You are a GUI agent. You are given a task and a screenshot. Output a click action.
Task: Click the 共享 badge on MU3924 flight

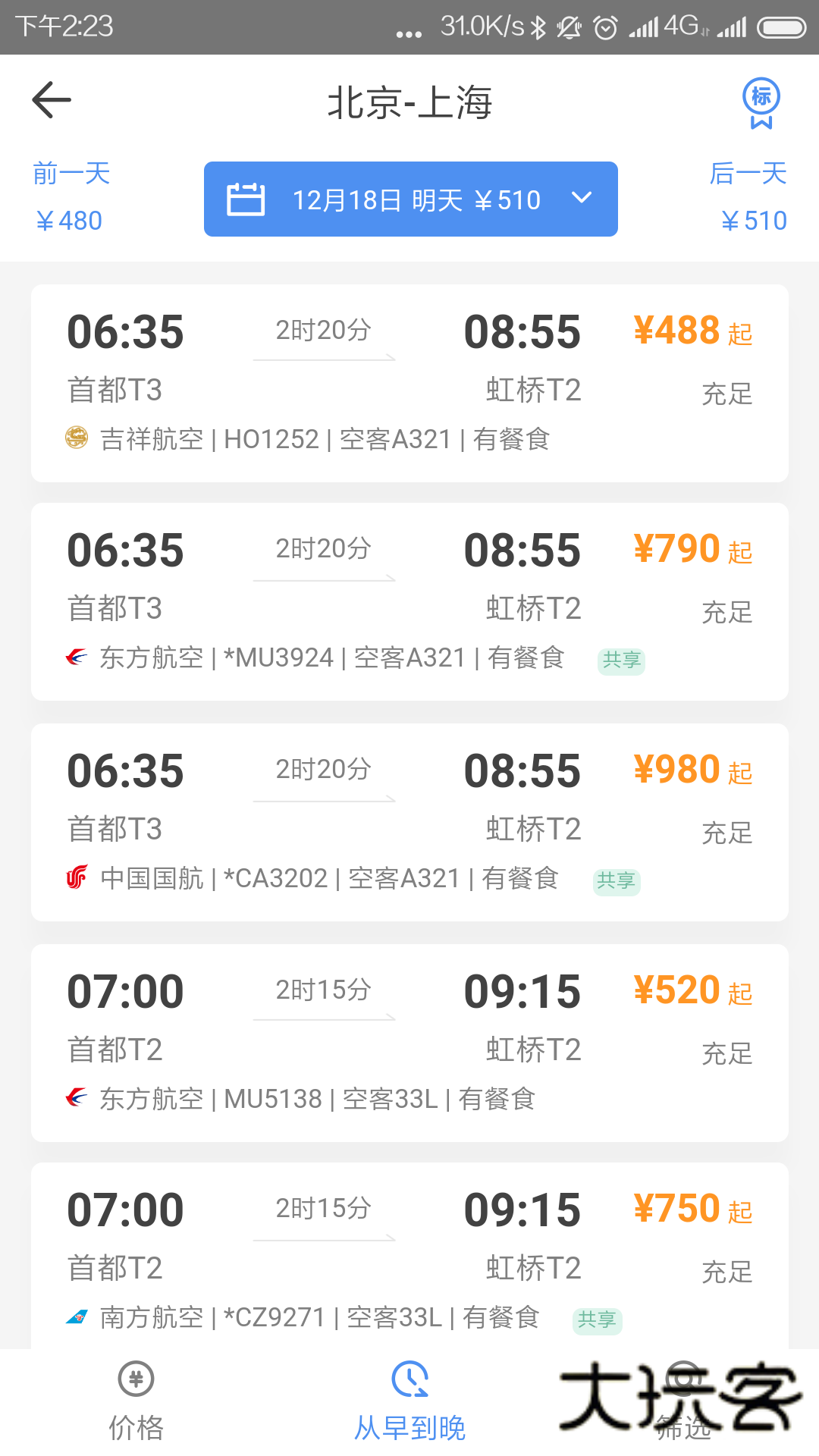click(x=620, y=661)
